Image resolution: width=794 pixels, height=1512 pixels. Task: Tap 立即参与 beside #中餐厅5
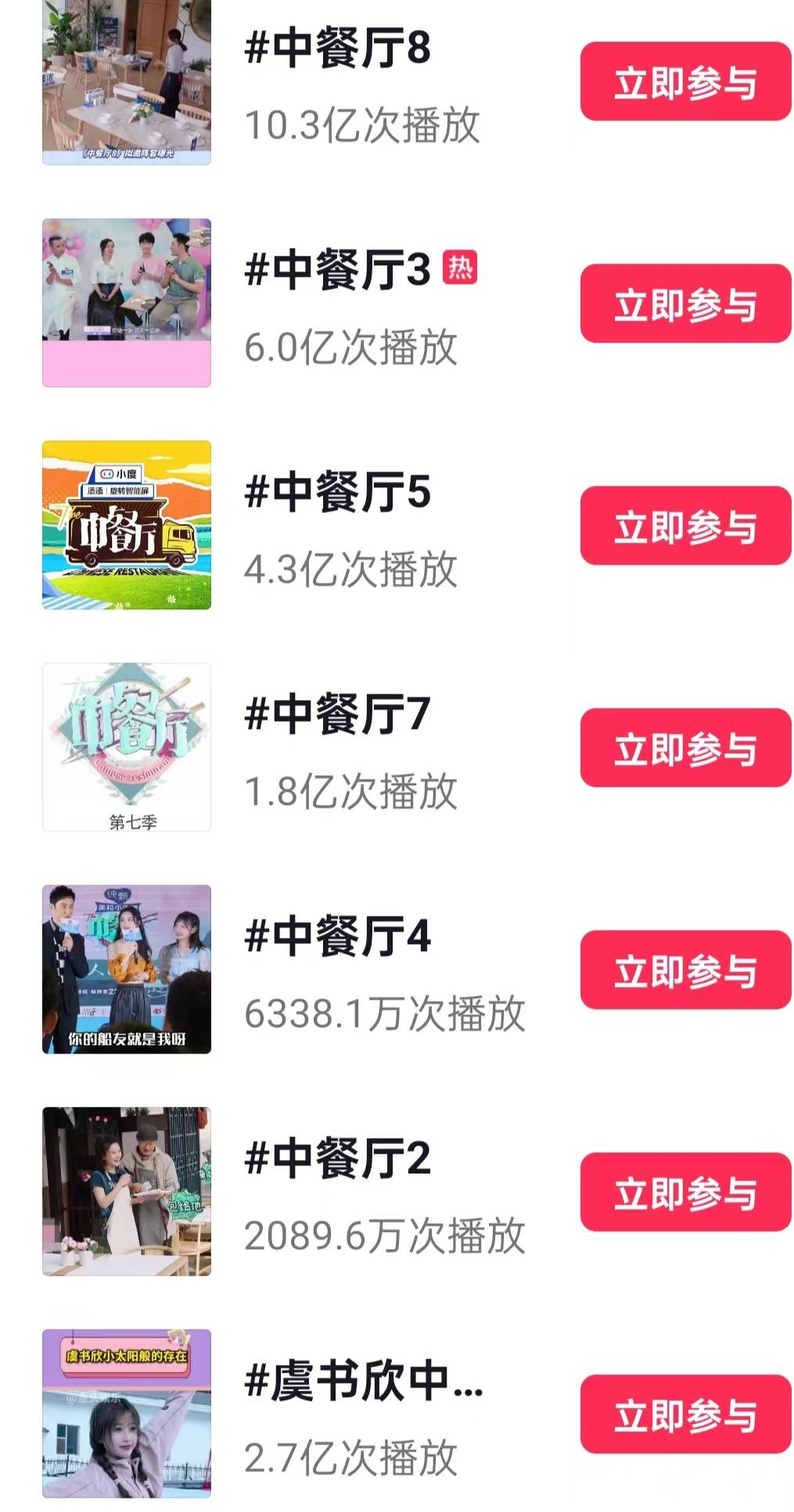coord(685,526)
